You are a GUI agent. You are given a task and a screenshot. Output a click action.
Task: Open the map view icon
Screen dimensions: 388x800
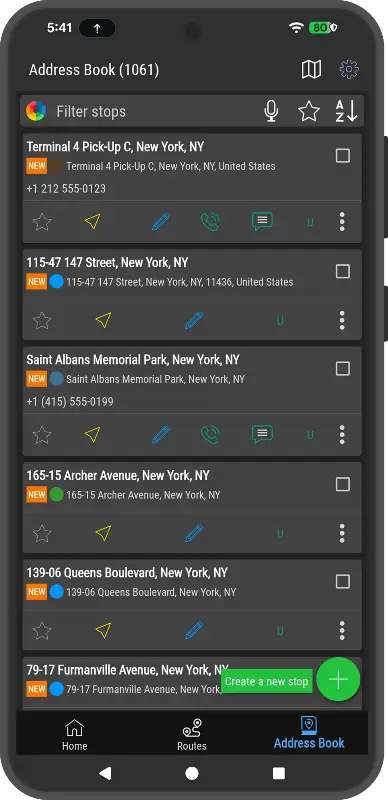pyautogui.click(x=311, y=69)
